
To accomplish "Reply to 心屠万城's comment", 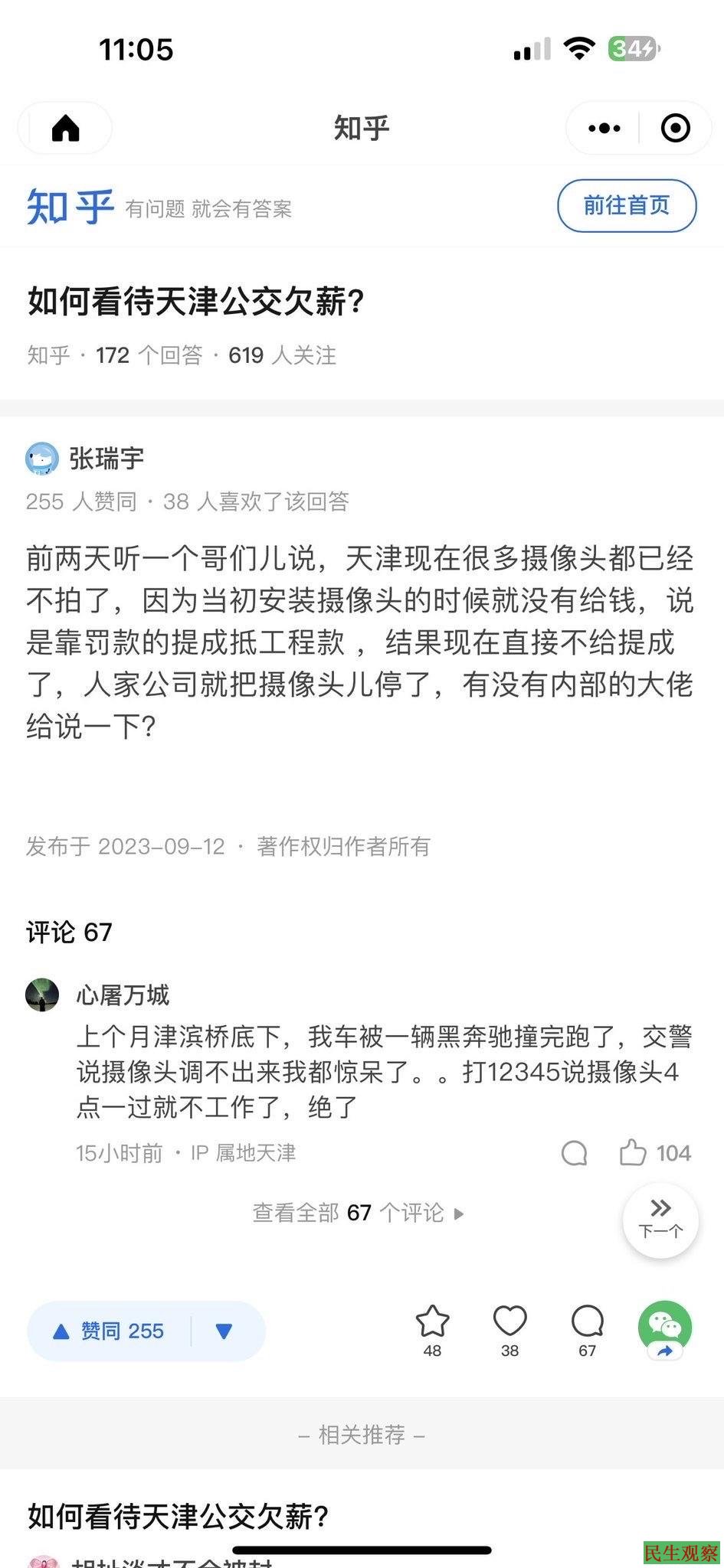I will pos(574,1153).
